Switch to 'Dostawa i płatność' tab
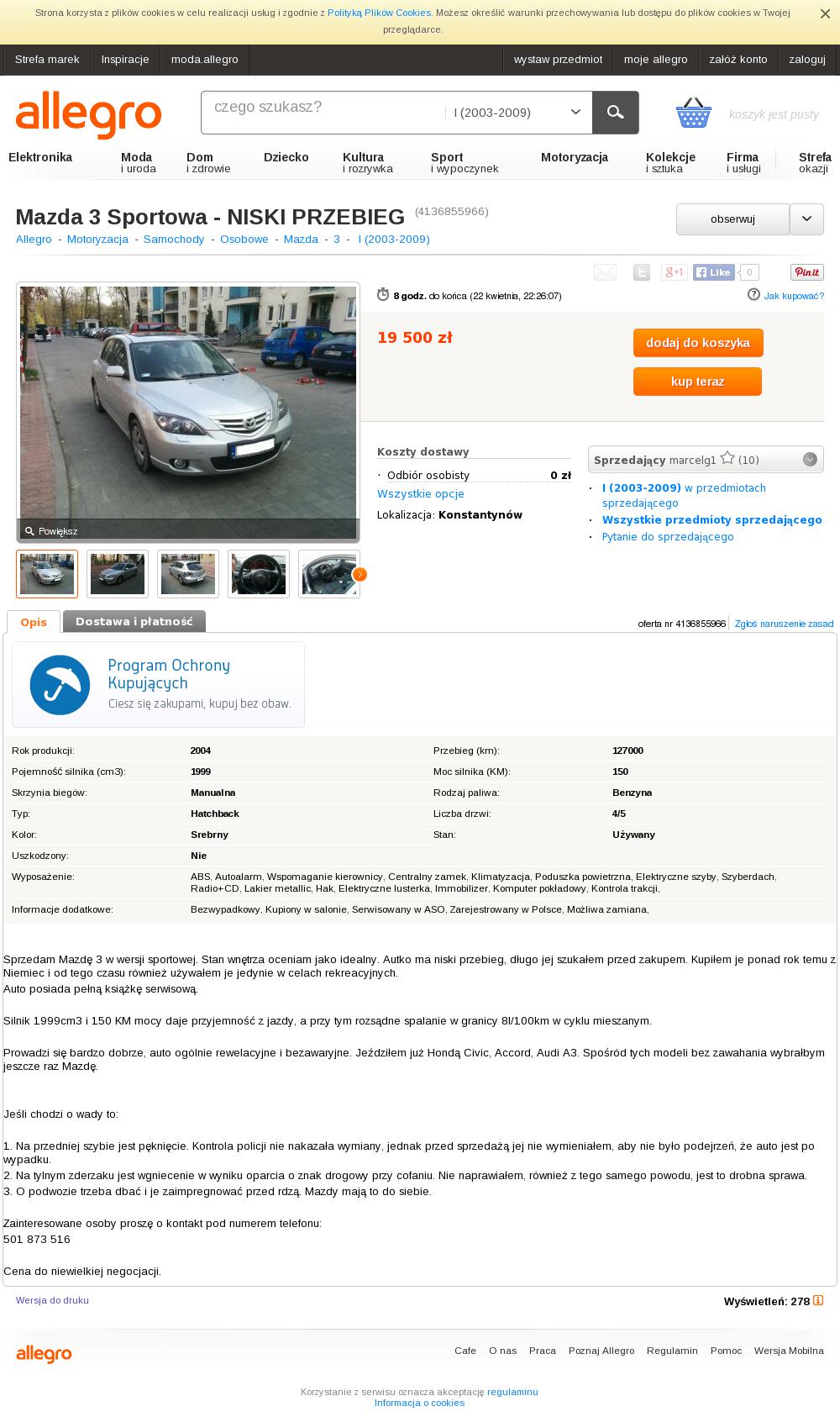Viewport: 840px width, 1417px height. tap(134, 622)
